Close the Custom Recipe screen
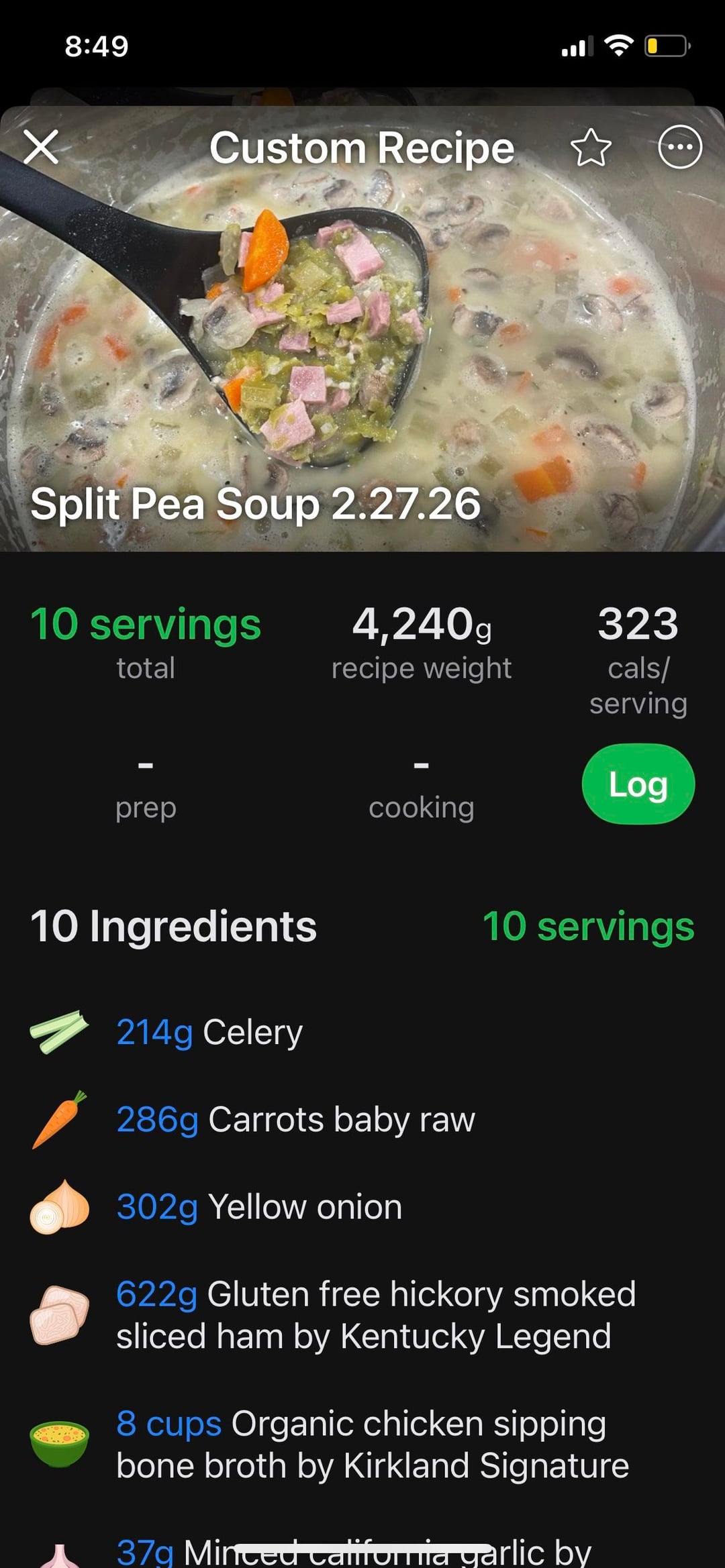Screen dimensions: 725x1568 pyautogui.click(x=42, y=147)
